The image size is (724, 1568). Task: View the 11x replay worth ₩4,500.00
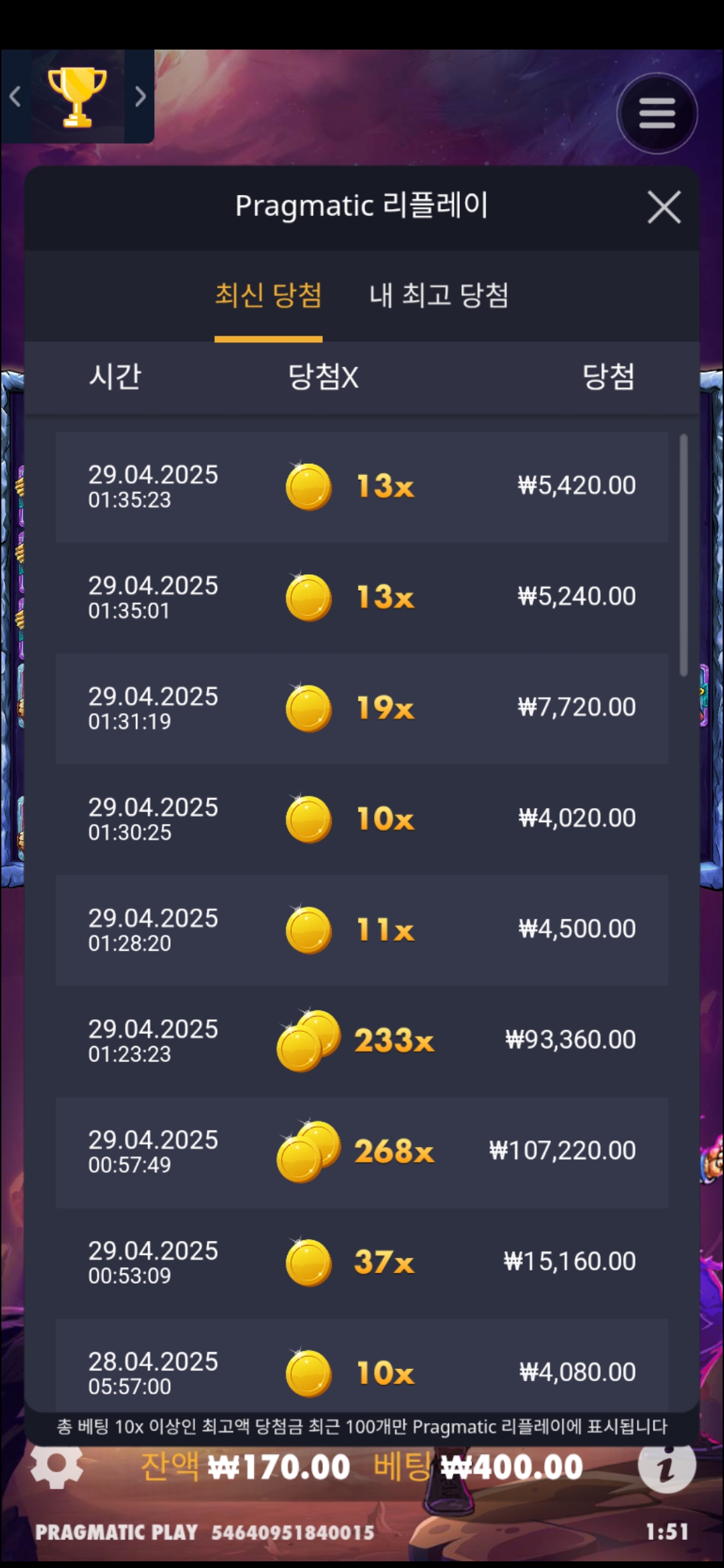[362, 929]
